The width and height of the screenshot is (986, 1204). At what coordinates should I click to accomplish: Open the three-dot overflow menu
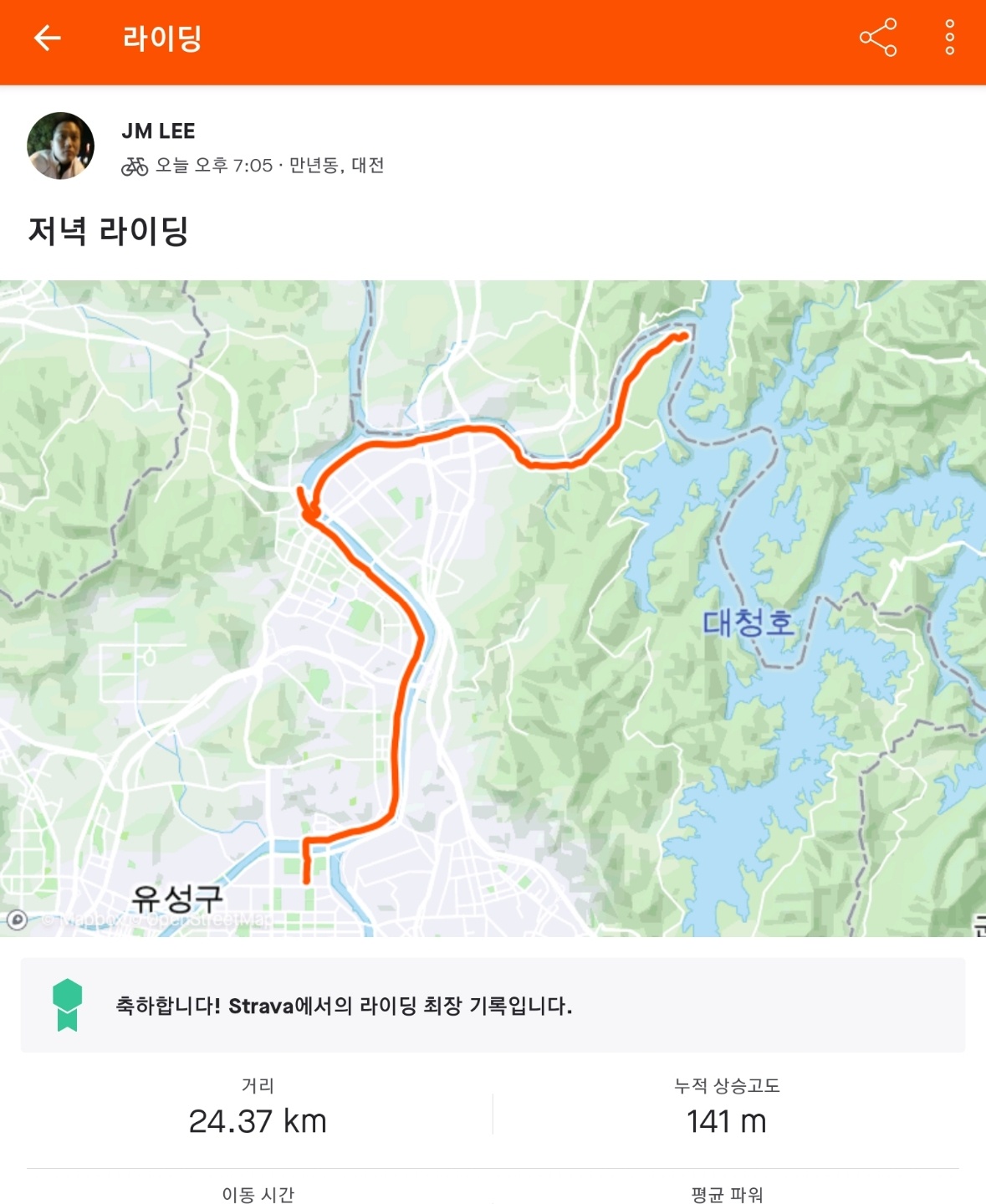(x=949, y=38)
